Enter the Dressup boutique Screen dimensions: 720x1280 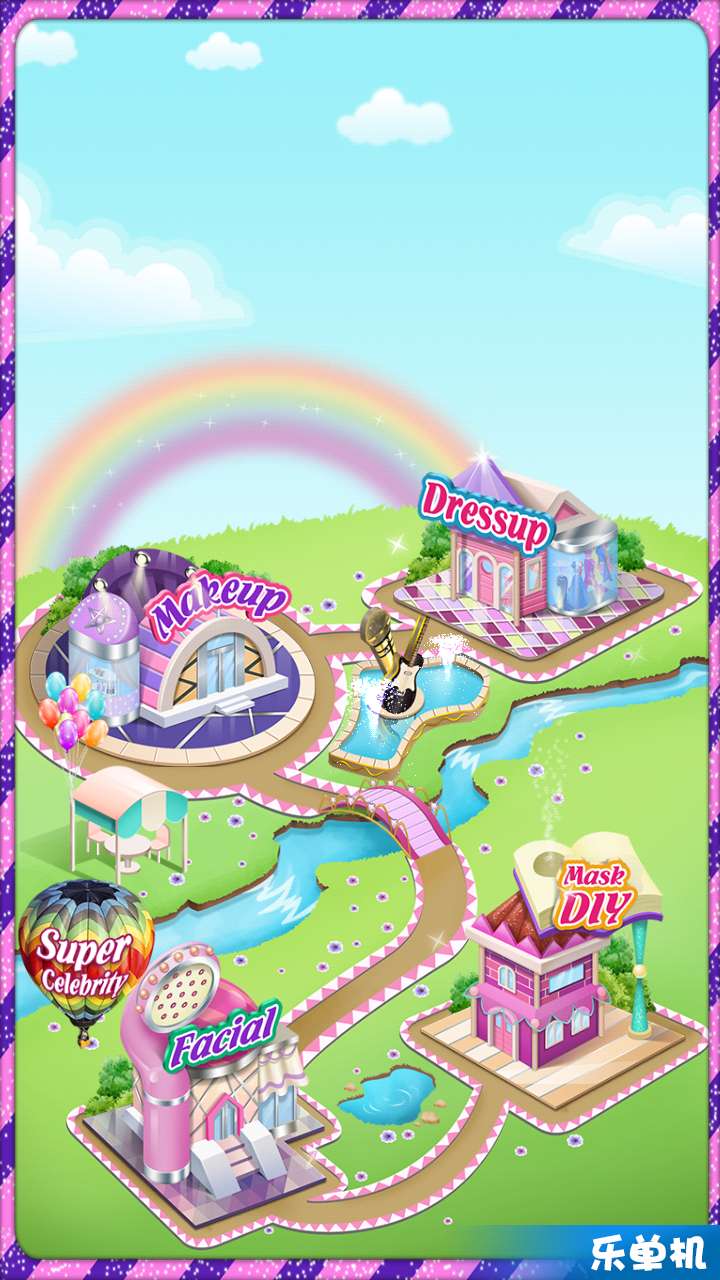(x=520, y=560)
